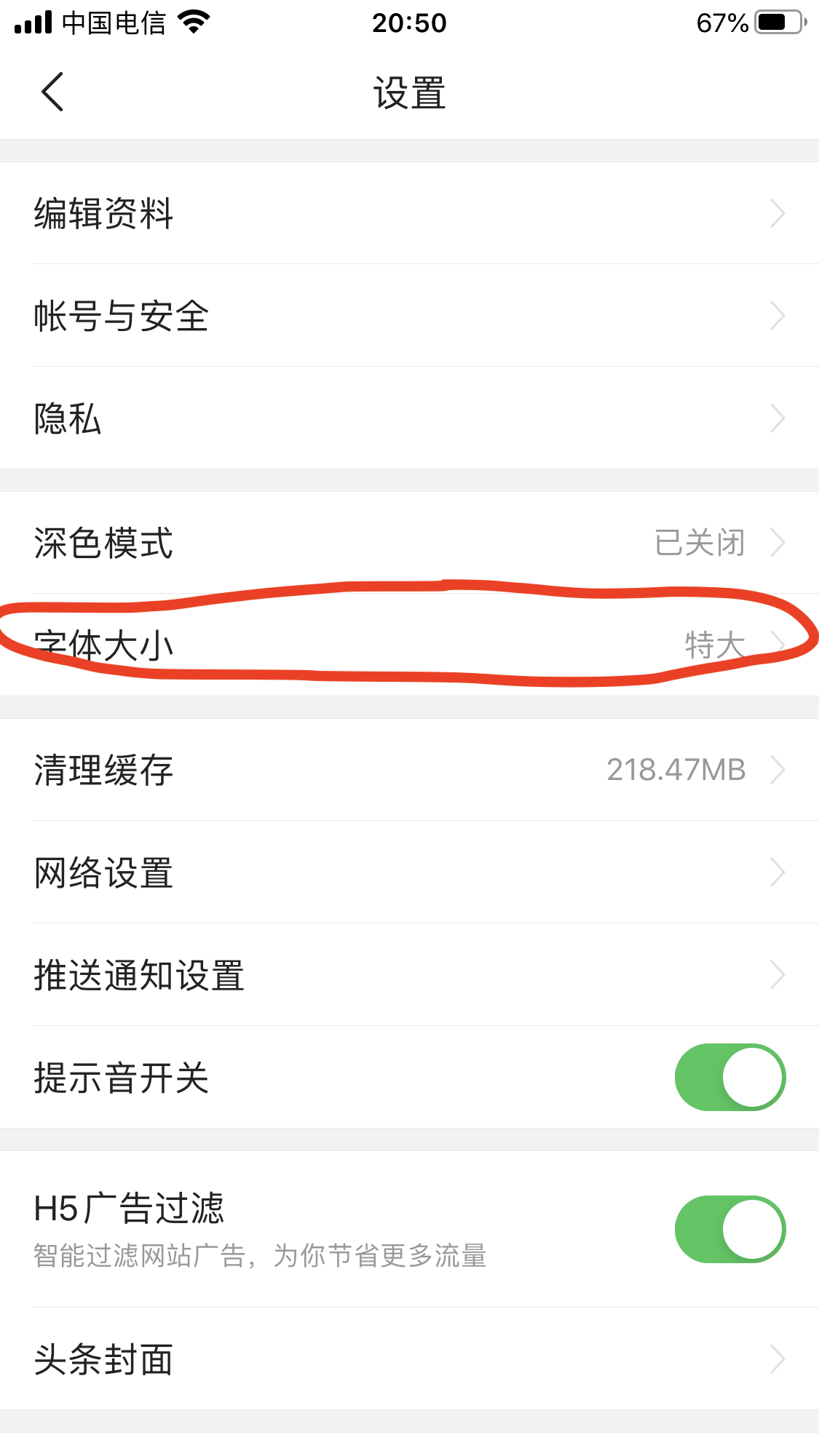Go back from the 设置 page
Image resolution: width=819 pixels, height=1456 pixels.
(52, 92)
